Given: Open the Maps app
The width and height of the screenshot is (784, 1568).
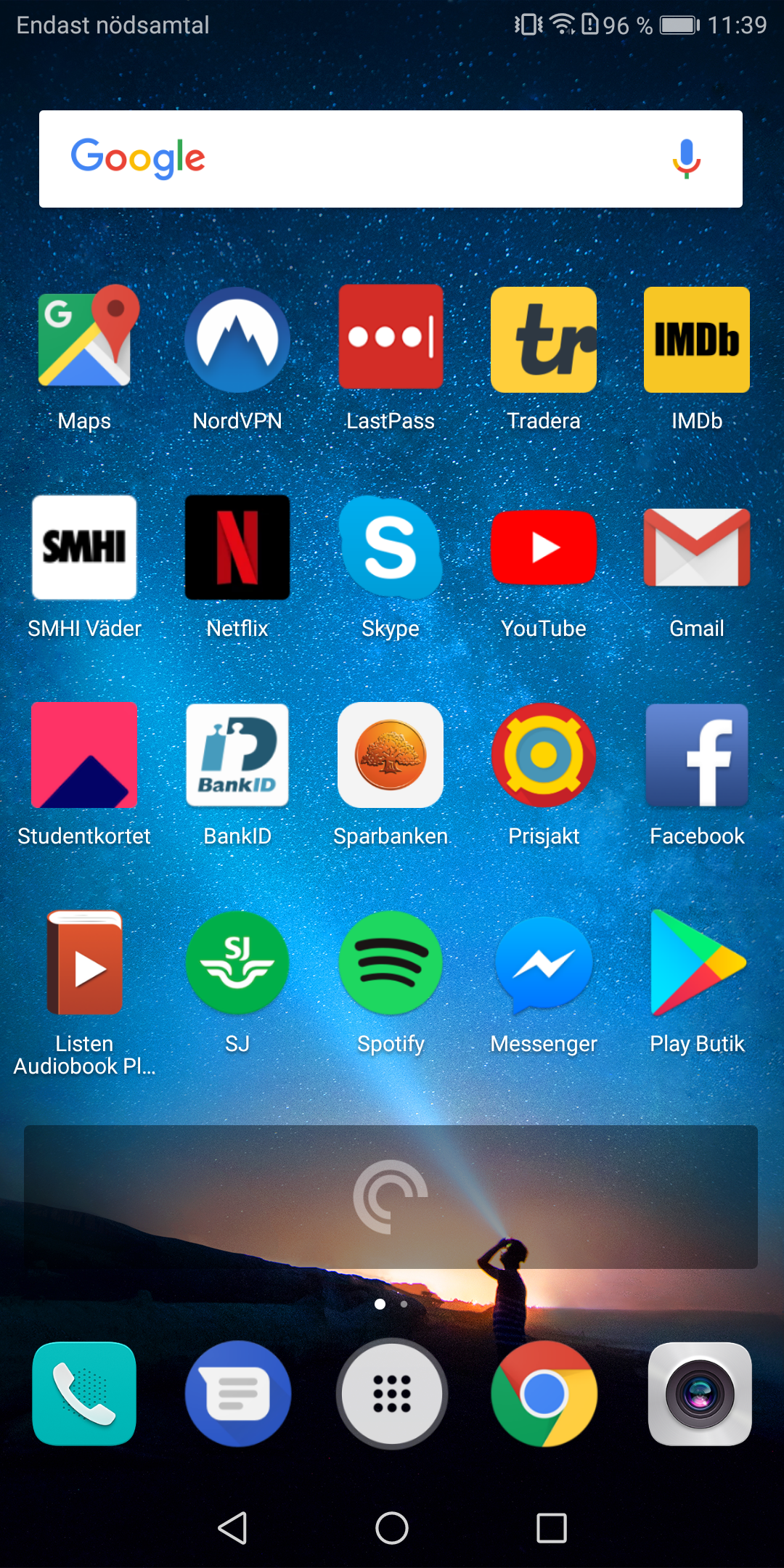Looking at the screenshot, I should tap(85, 338).
